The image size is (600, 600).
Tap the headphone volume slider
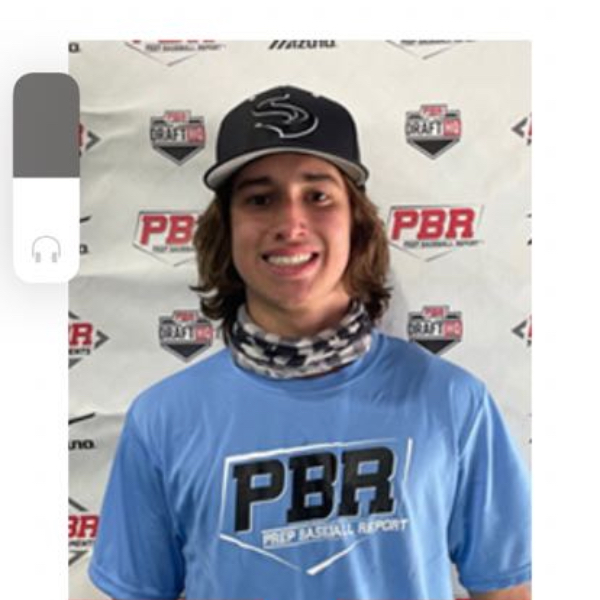(x=46, y=175)
